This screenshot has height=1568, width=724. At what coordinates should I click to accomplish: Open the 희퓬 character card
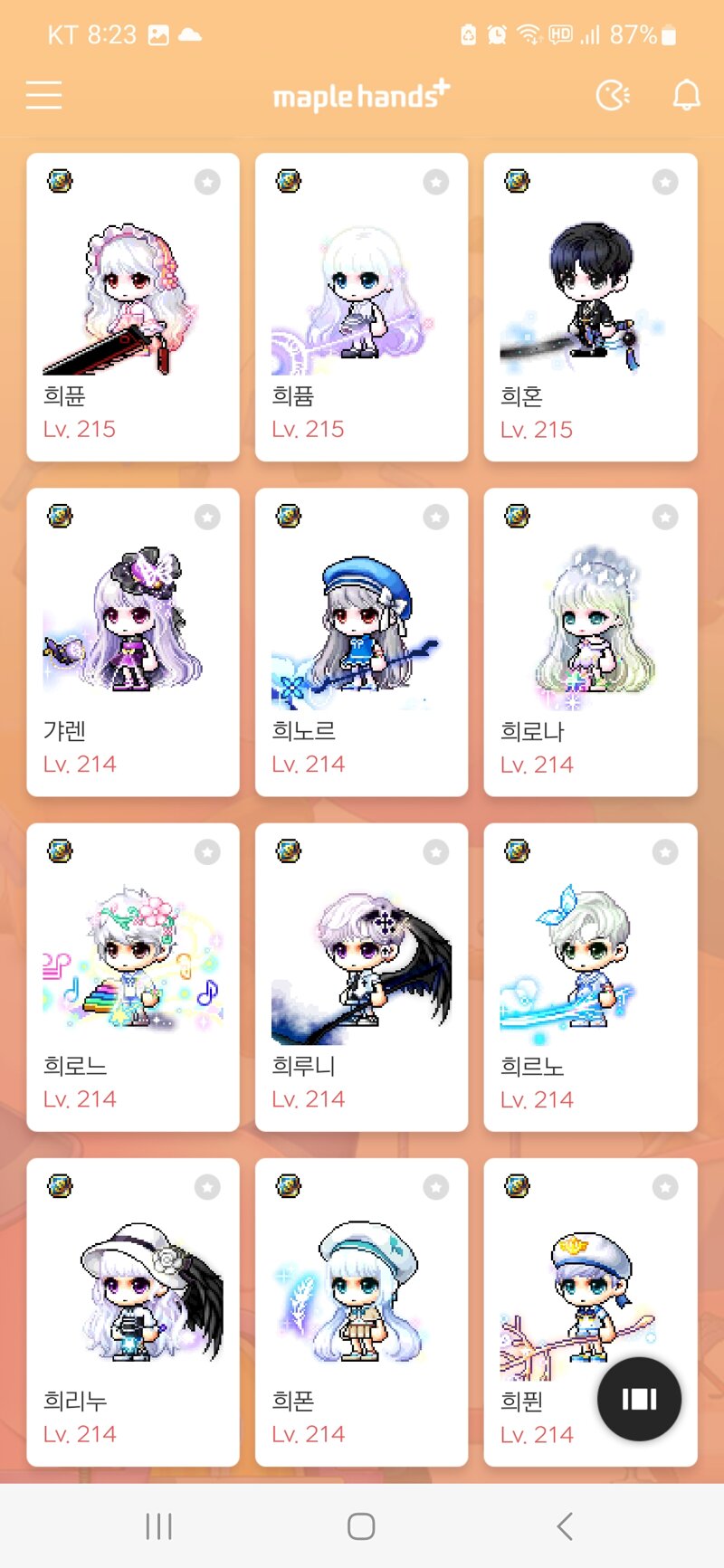(x=133, y=308)
